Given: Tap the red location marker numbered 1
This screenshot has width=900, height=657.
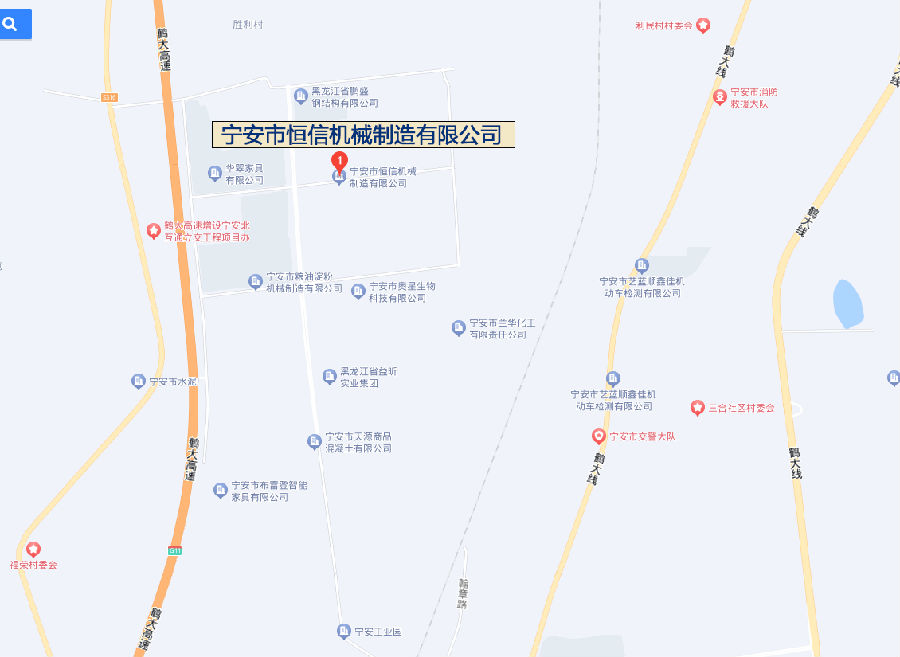Looking at the screenshot, I should pyautogui.click(x=339, y=160).
